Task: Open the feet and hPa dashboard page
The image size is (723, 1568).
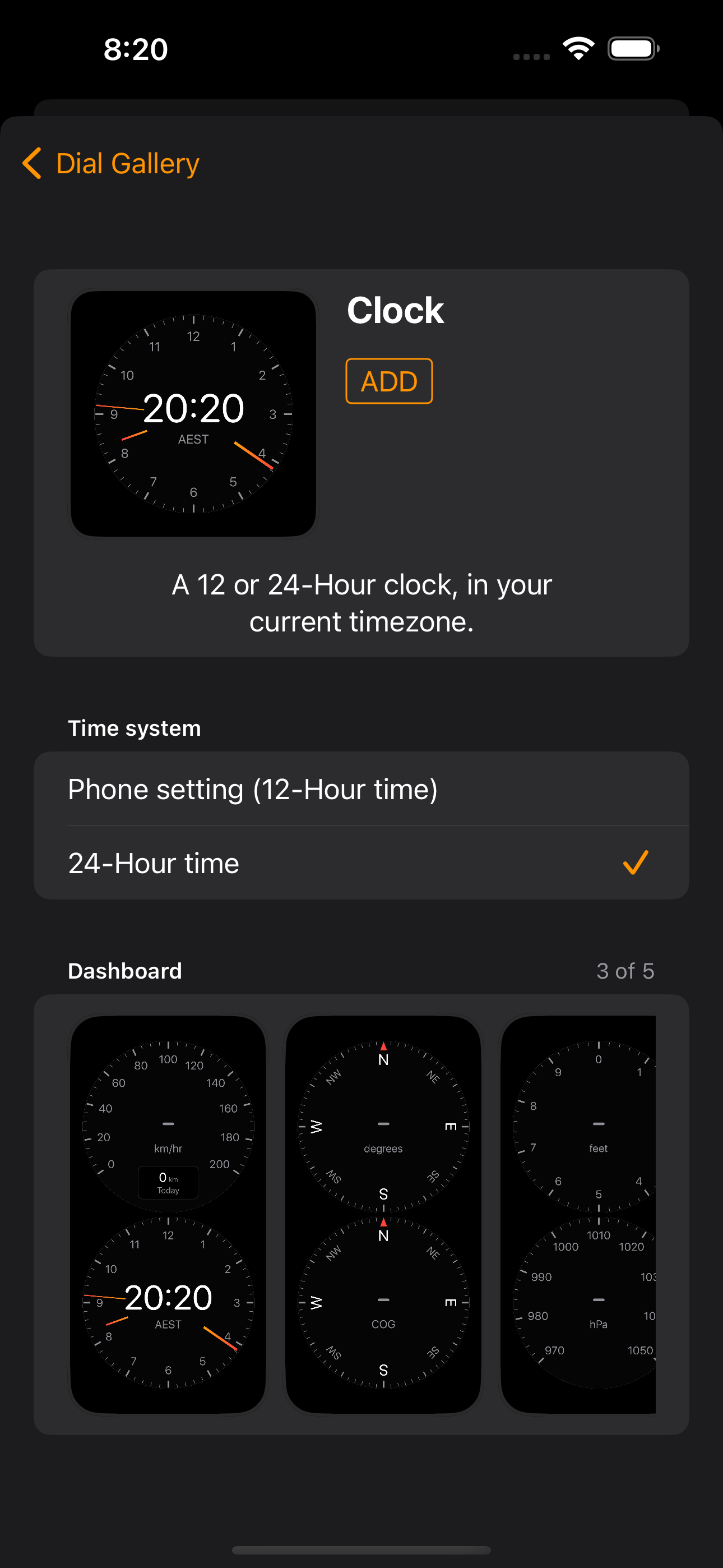Action: tap(580, 1214)
